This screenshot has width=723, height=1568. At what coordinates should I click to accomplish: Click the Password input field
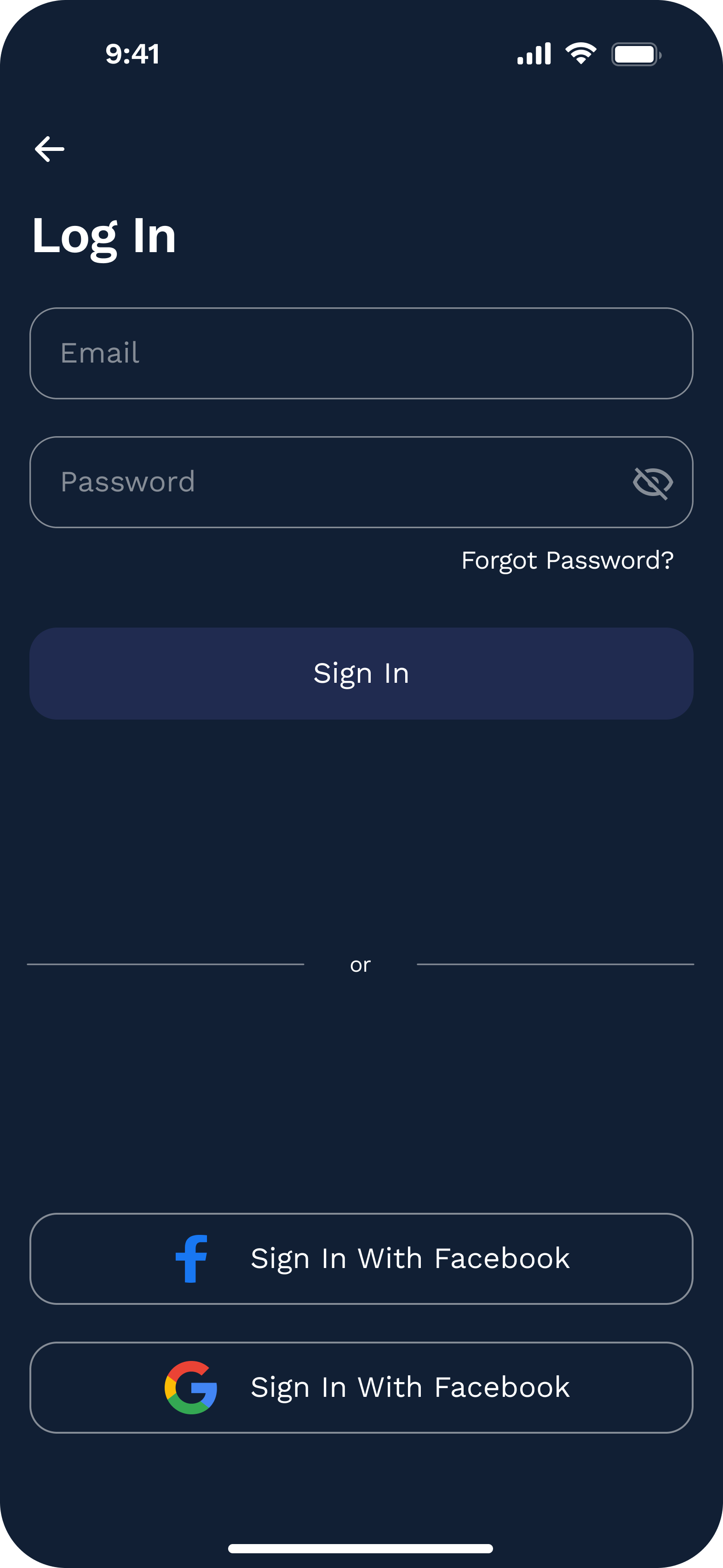[x=274, y=481]
